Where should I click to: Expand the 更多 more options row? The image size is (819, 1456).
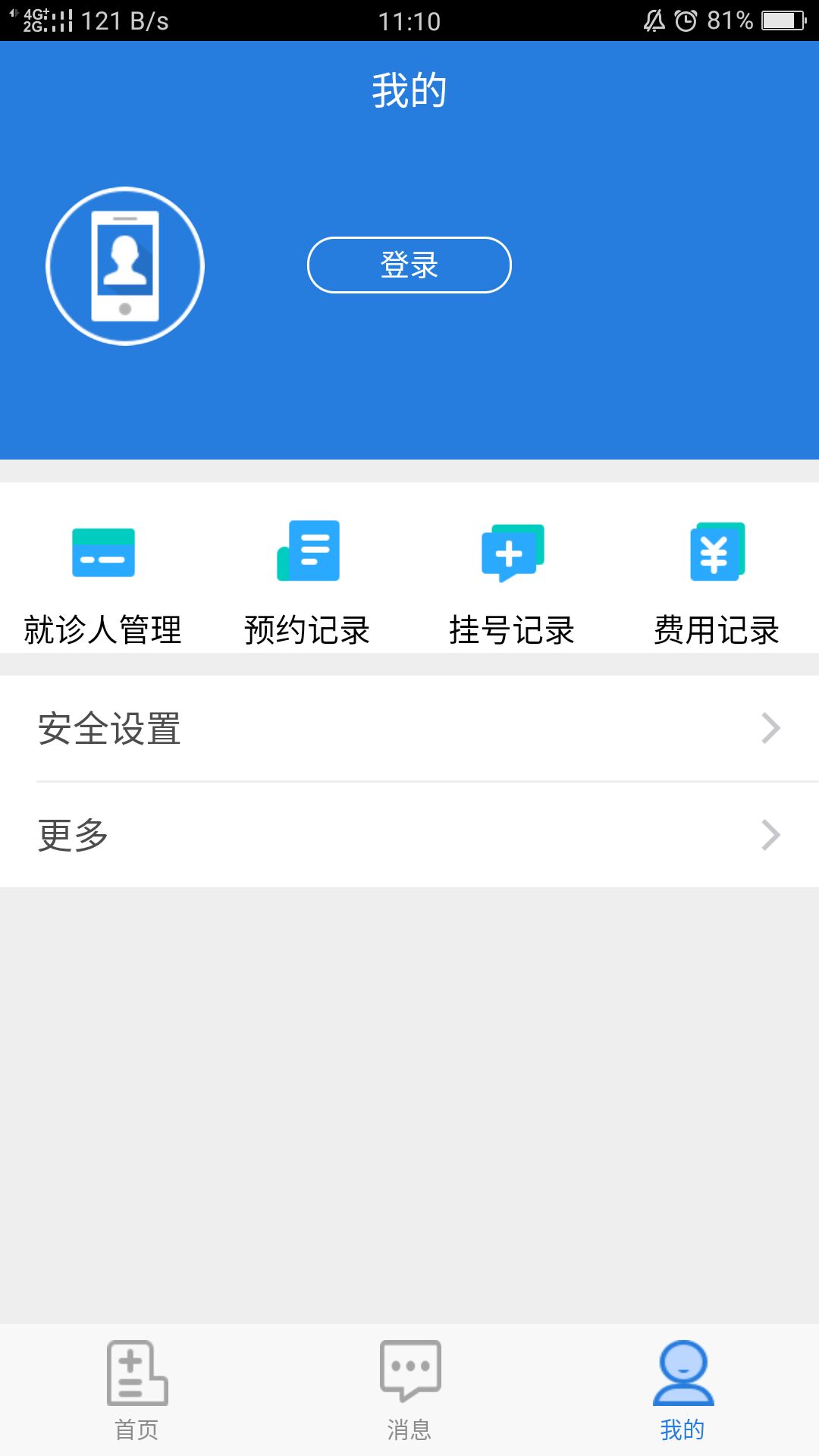pos(409,834)
